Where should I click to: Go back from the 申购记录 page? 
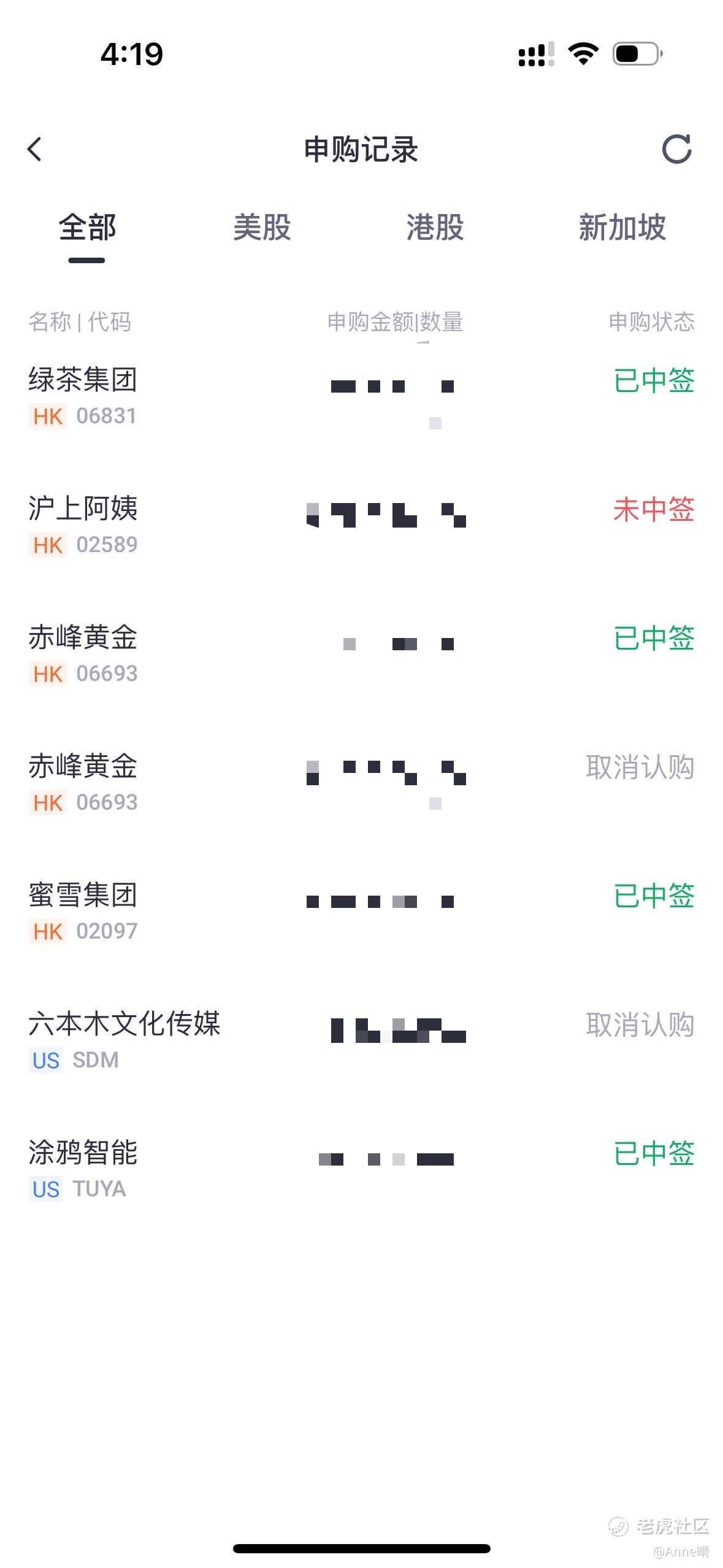35,149
